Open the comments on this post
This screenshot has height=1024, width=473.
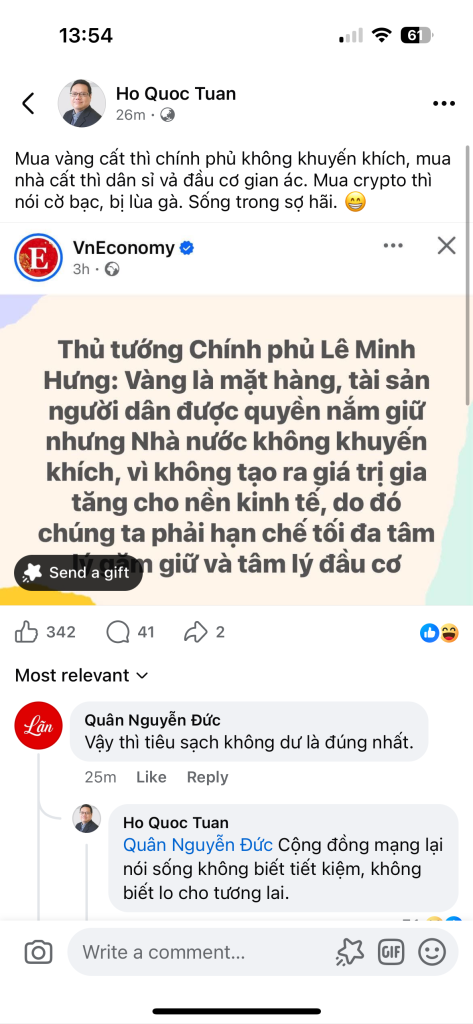(x=129, y=632)
